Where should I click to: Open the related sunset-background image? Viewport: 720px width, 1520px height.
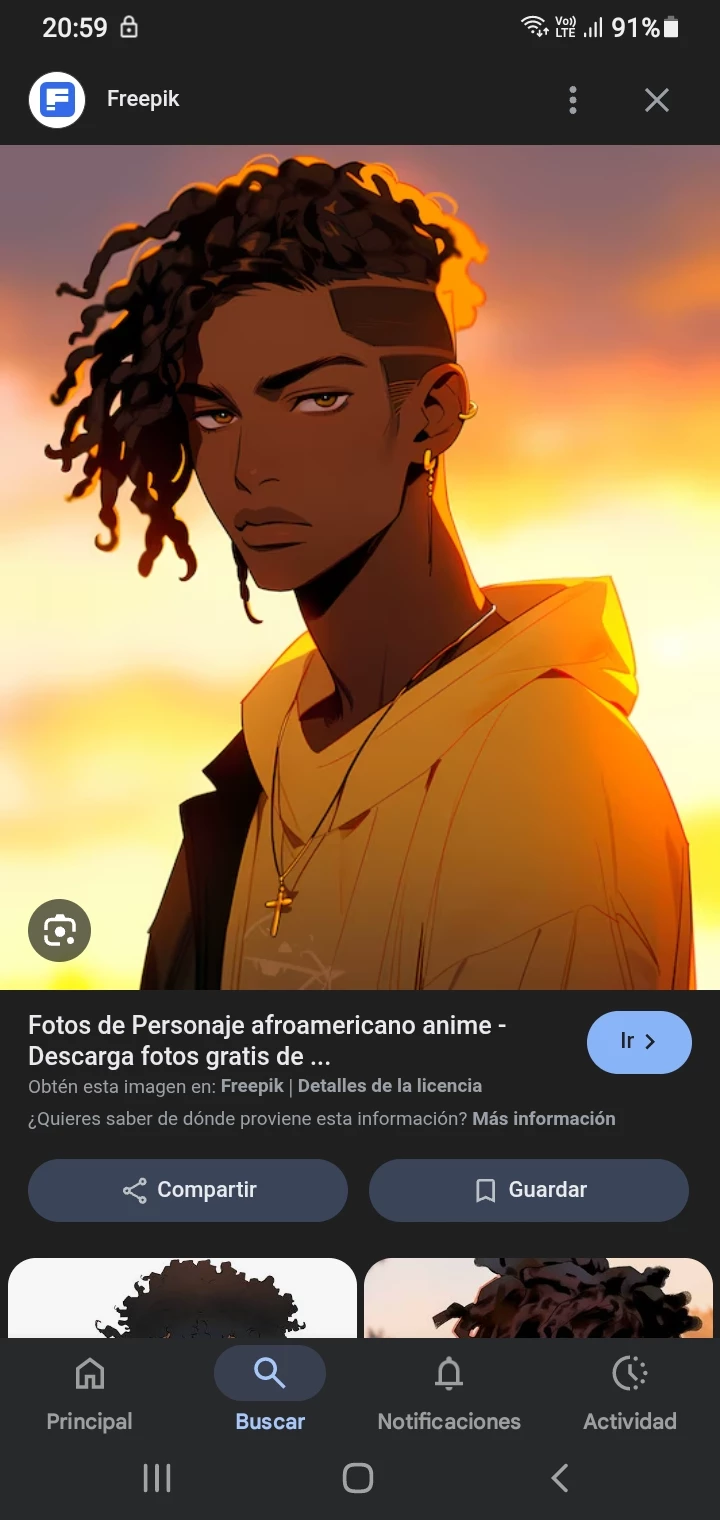538,1298
